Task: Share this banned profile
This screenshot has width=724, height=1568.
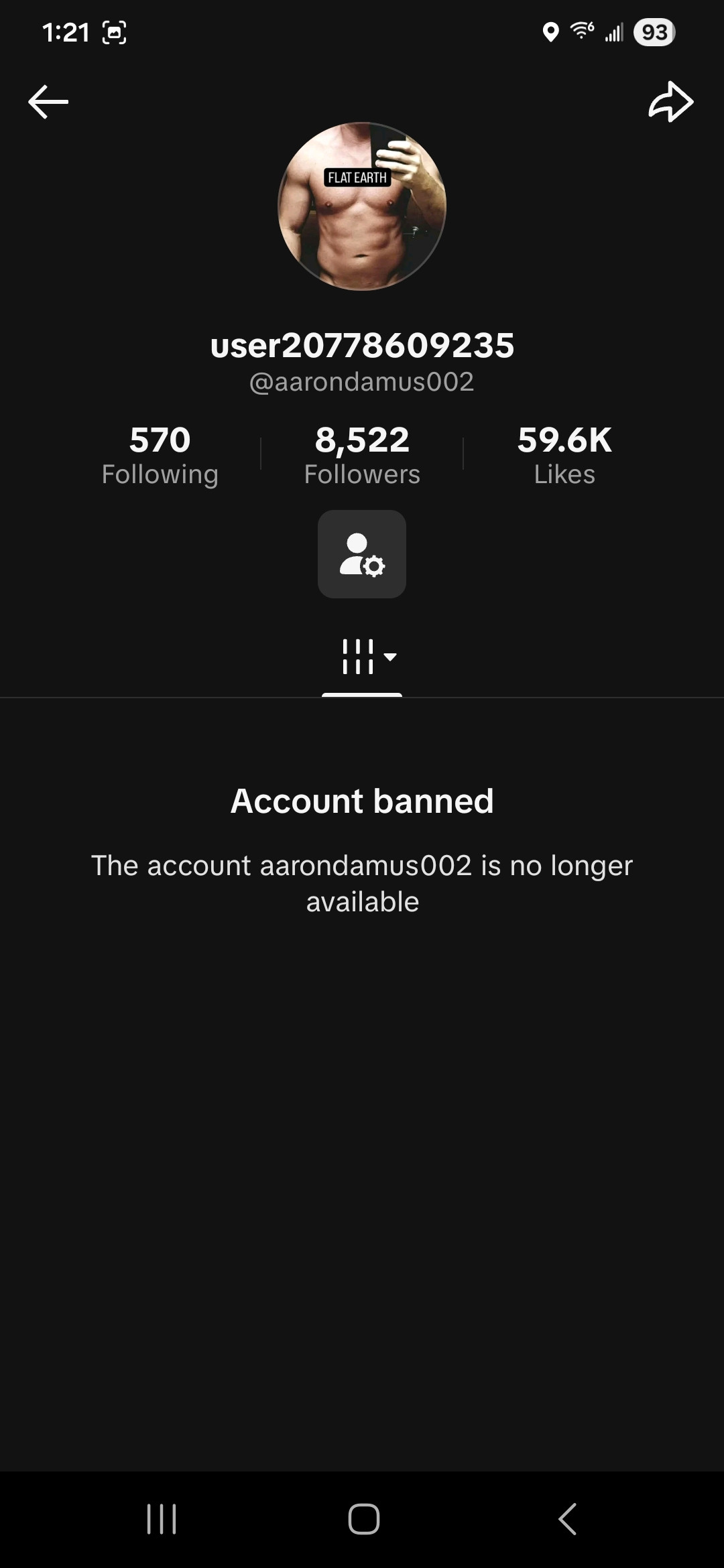Action: pyautogui.click(x=670, y=102)
